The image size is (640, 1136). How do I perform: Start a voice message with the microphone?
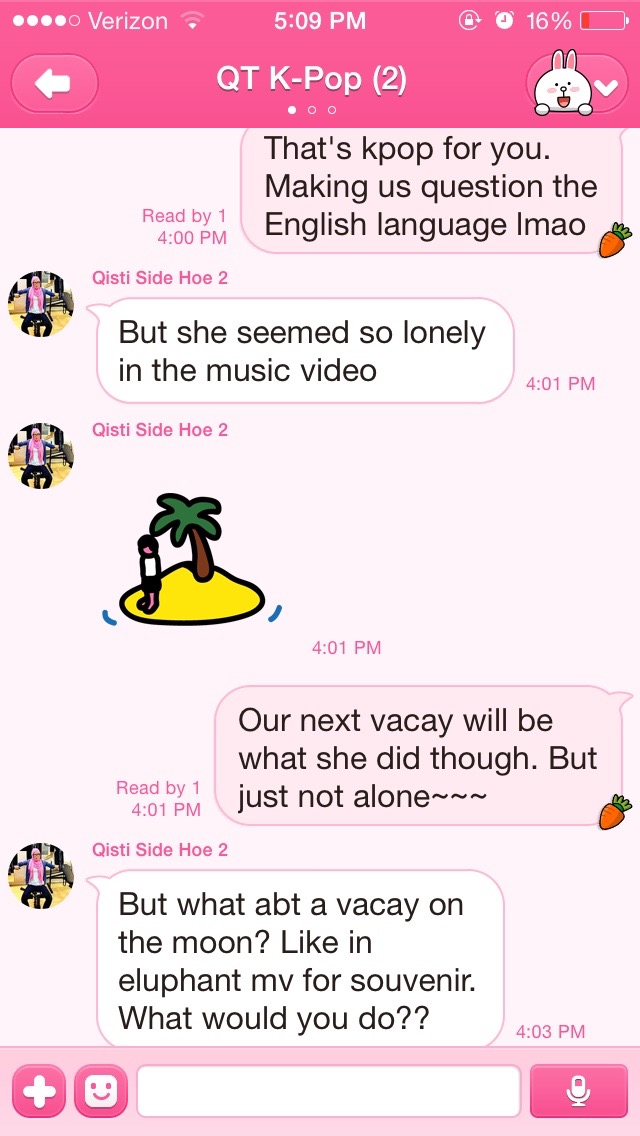pyautogui.click(x=578, y=1091)
